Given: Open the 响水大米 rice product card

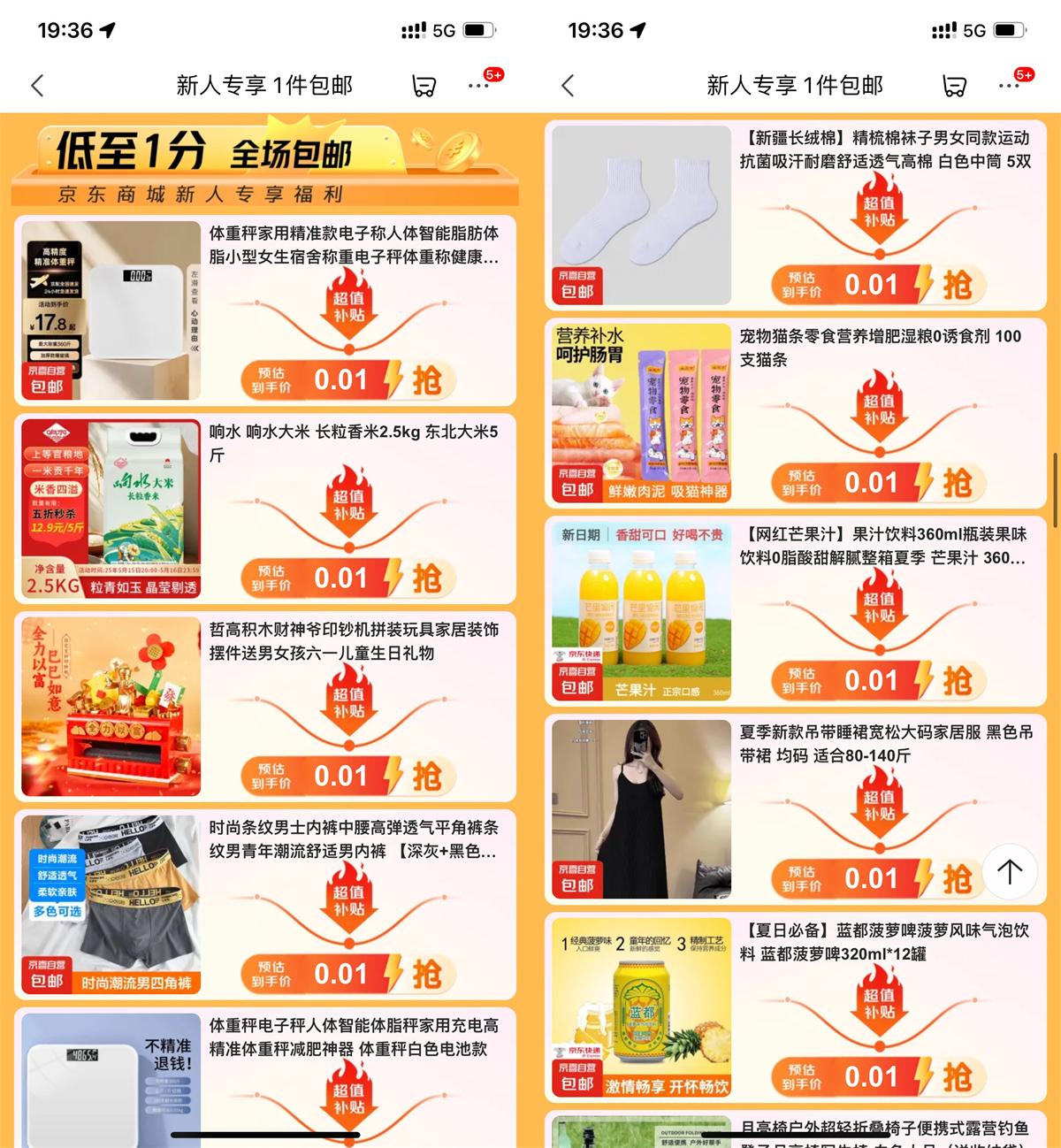Looking at the screenshot, I should (x=352, y=443).
